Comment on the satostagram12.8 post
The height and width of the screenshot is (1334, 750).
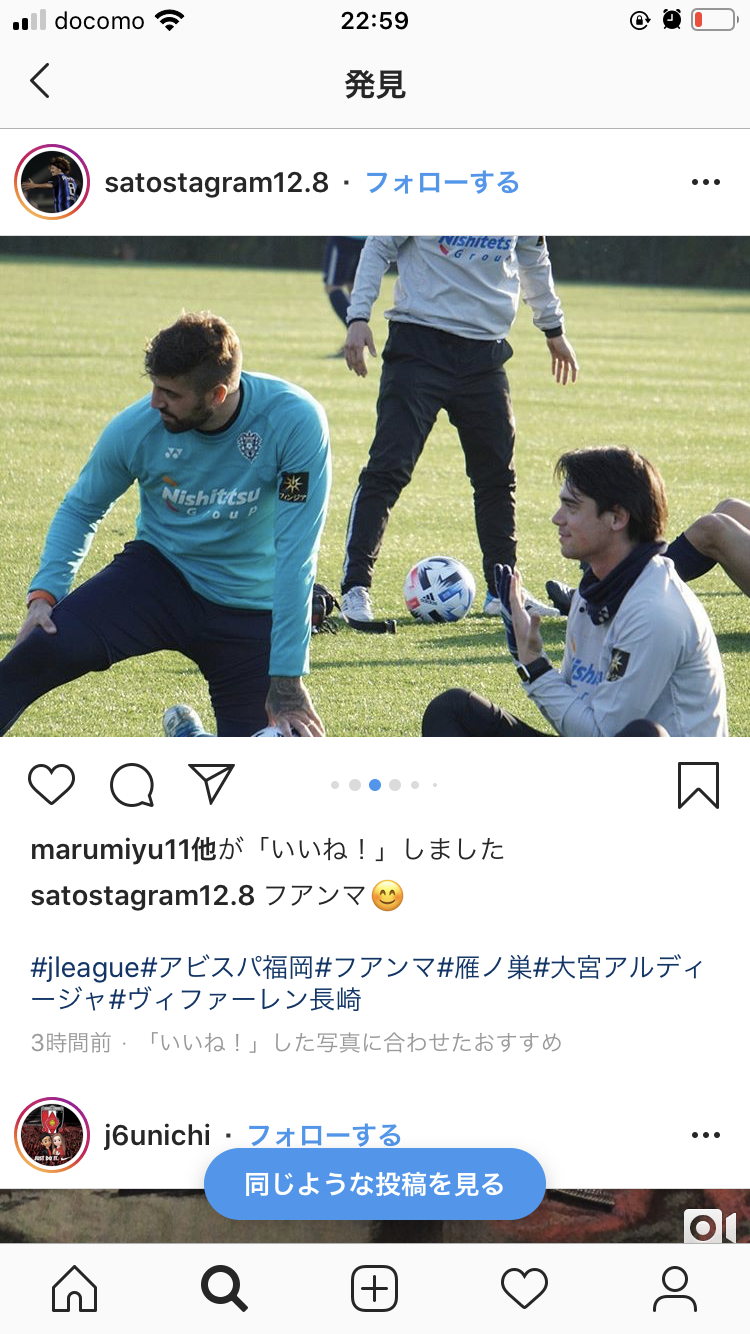[132, 785]
